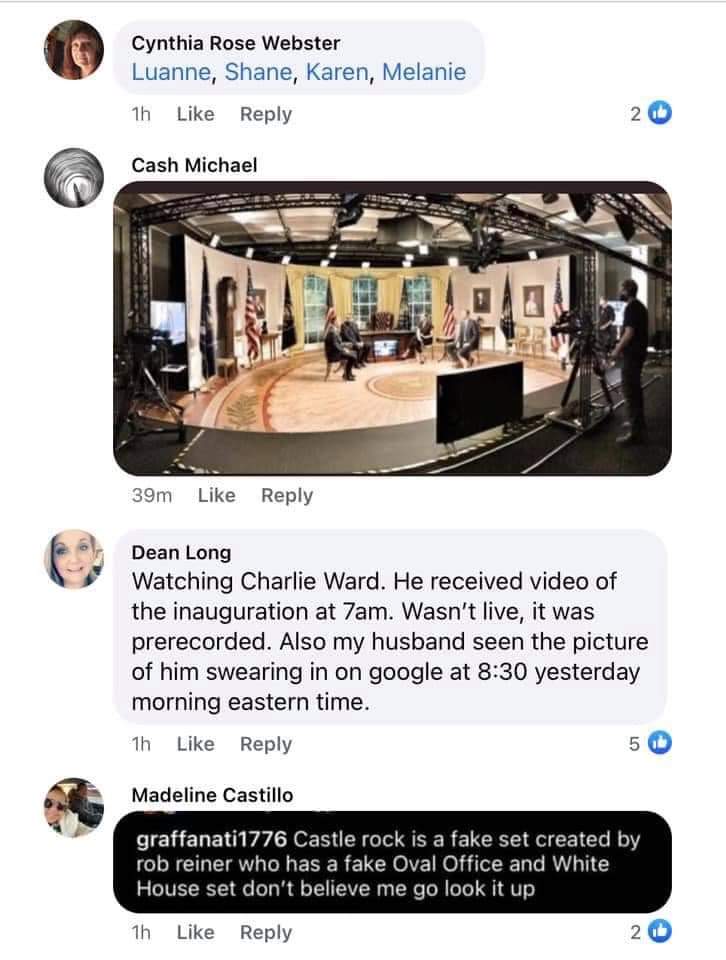
Task: Like Dean Long's comment
Action: click(x=195, y=744)
